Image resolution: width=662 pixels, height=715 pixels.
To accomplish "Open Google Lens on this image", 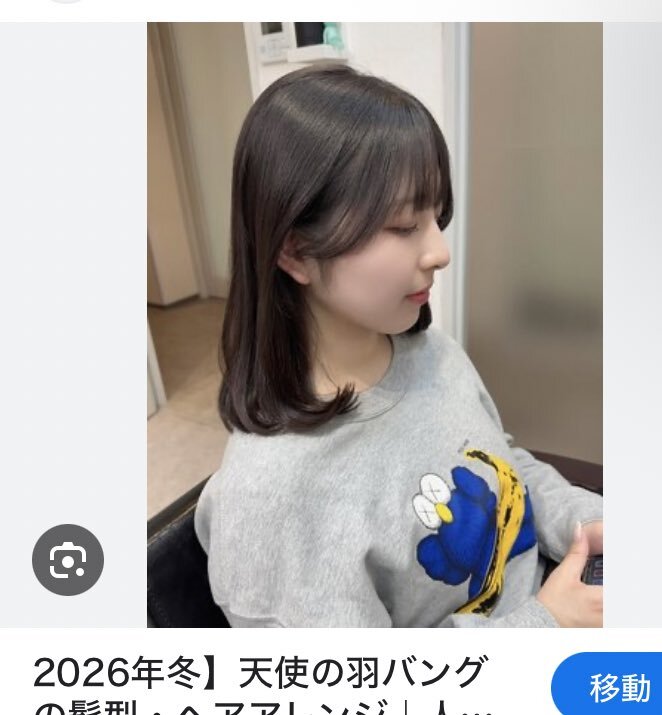I will 68,560.
